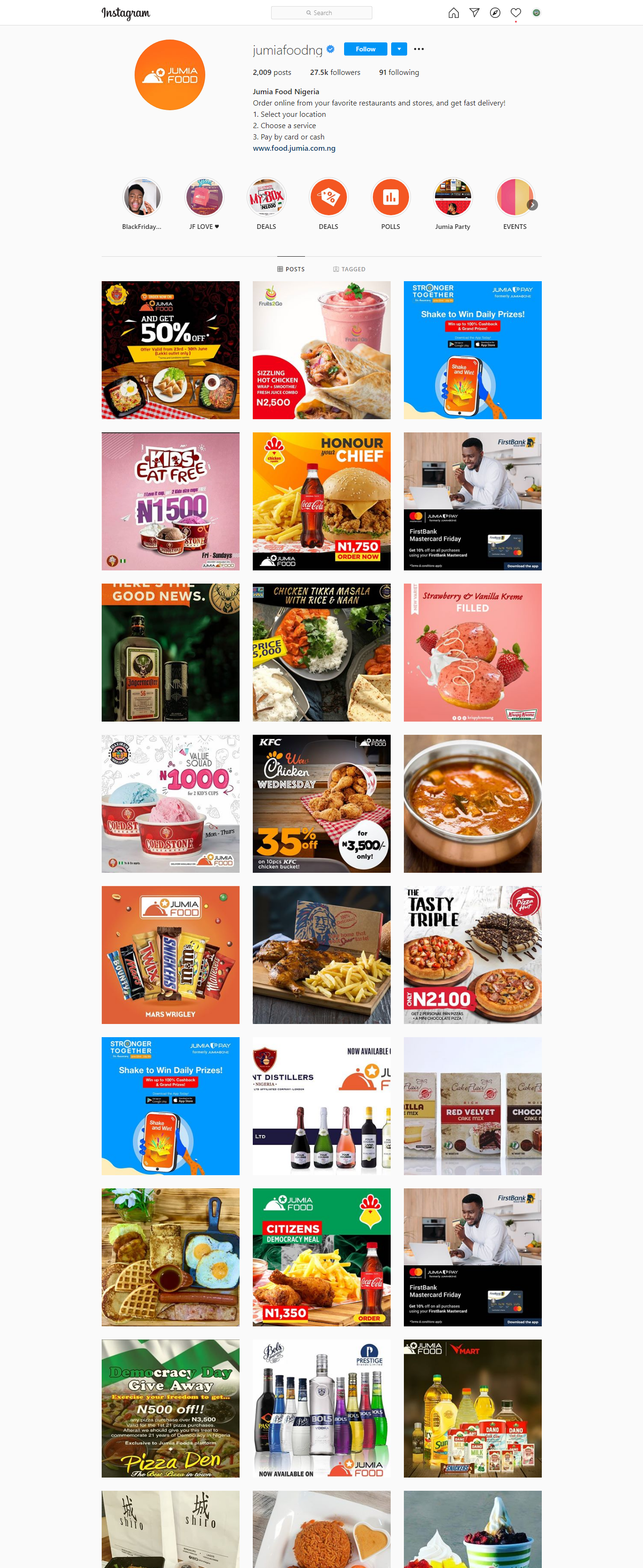The height and width of the screenshot is (1568, 643).
Task: Open direct messages paper plane
Action: (x=474, y=13)
